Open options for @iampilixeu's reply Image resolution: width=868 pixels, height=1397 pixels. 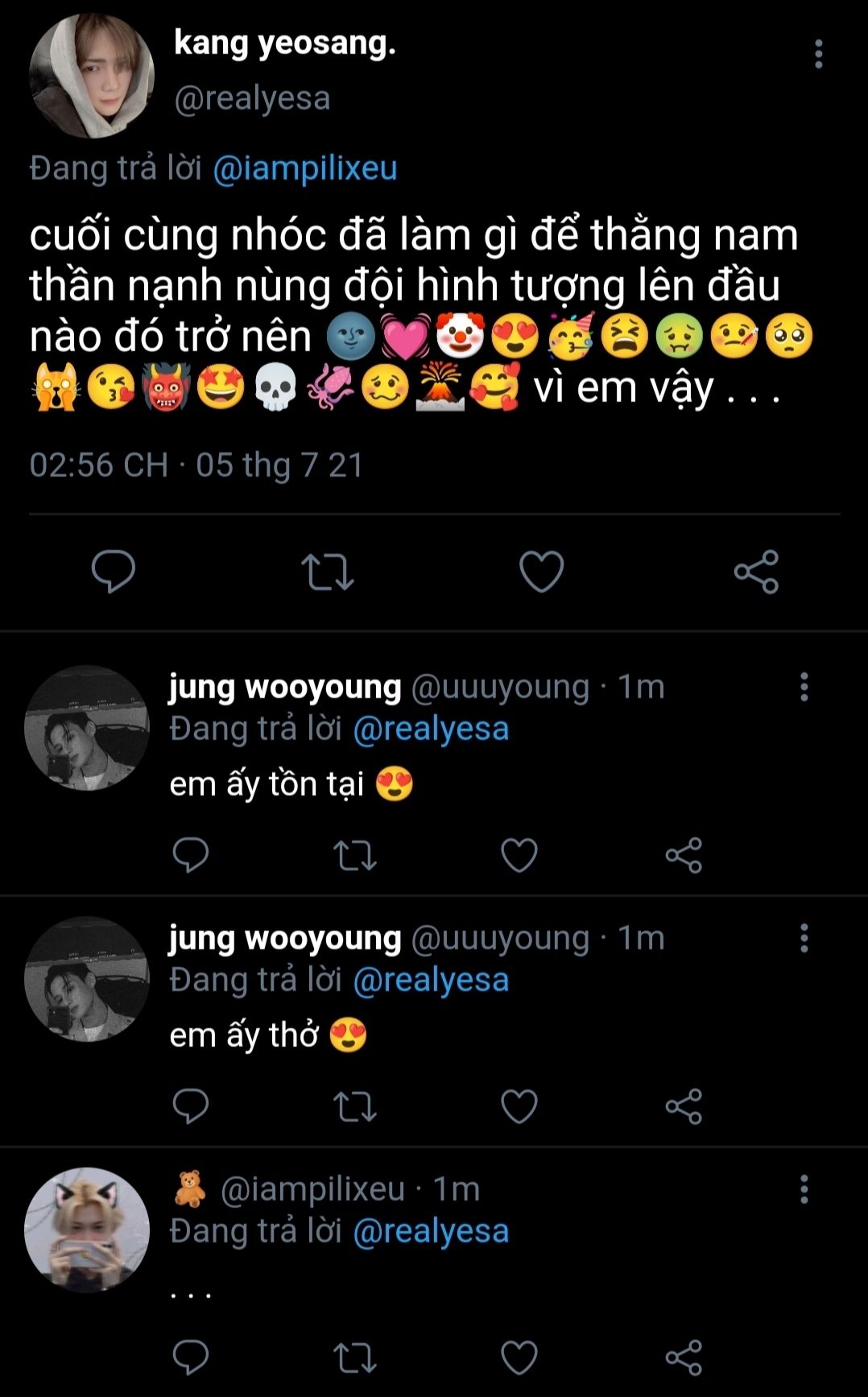(804, 1189)
